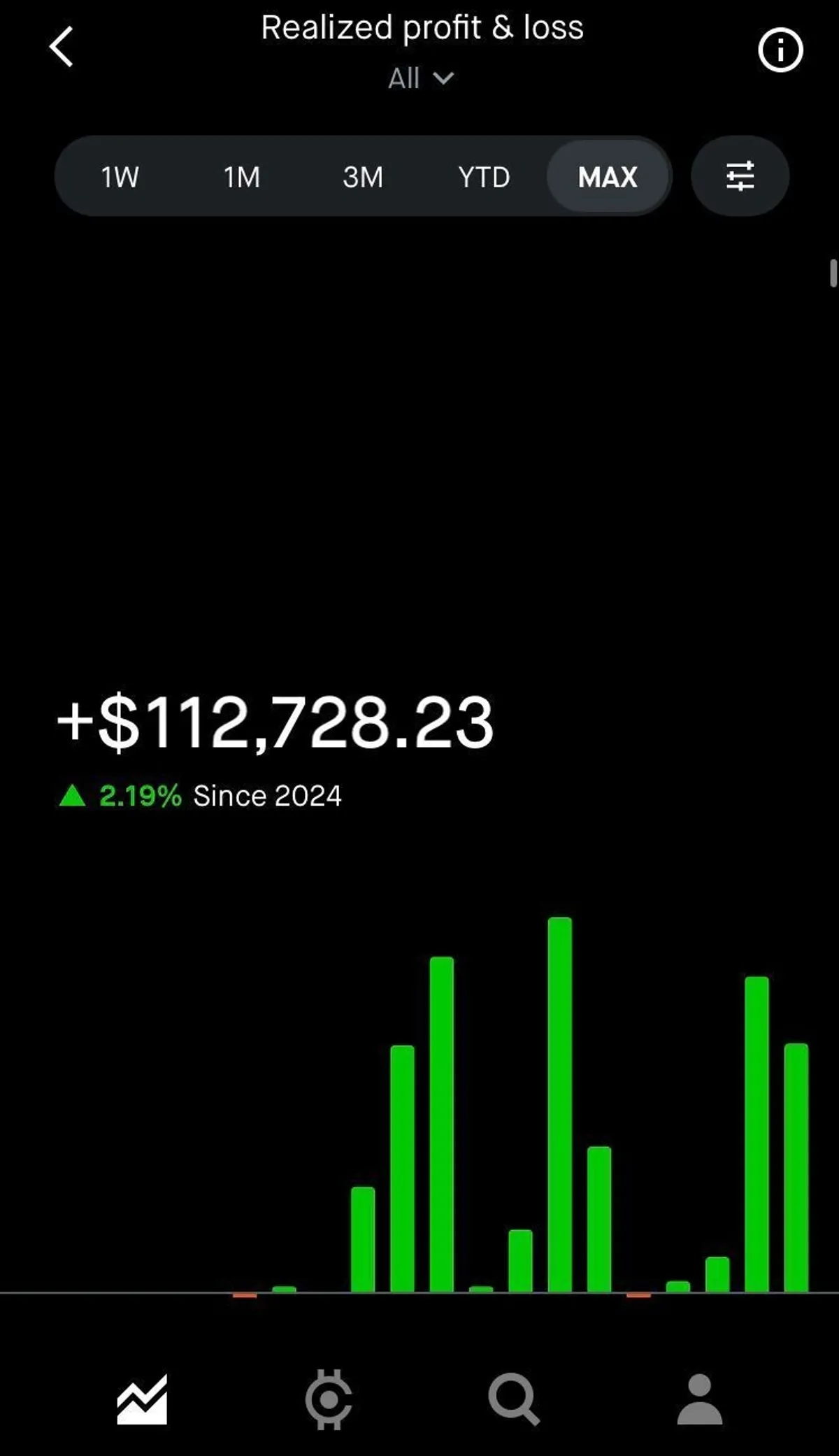Go back using the top-left arrow
Image resolution: width=839 pixels, height=1456 pixels.
(x=62, y=48)
